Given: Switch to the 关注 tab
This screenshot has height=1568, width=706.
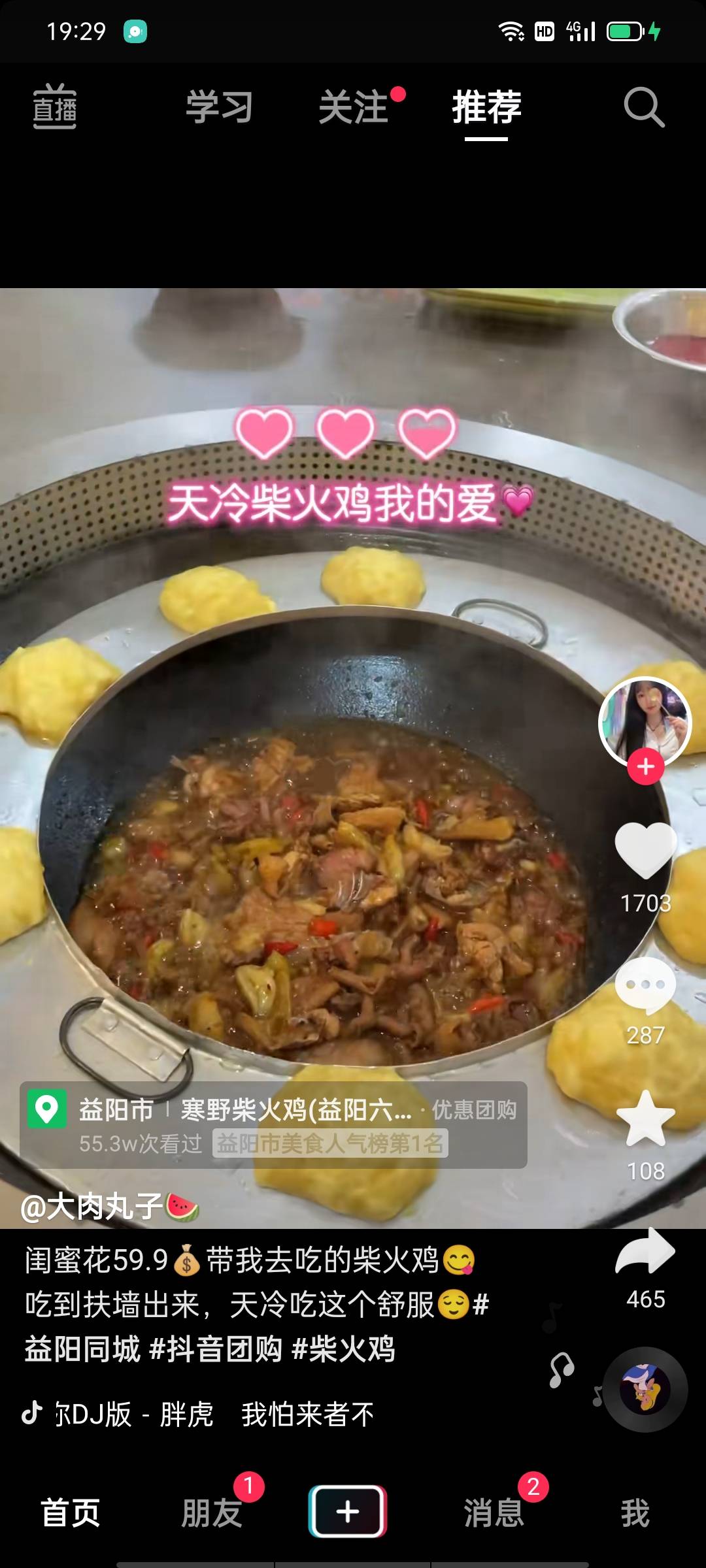Looking at the screenshot, I should pos(354,107).
